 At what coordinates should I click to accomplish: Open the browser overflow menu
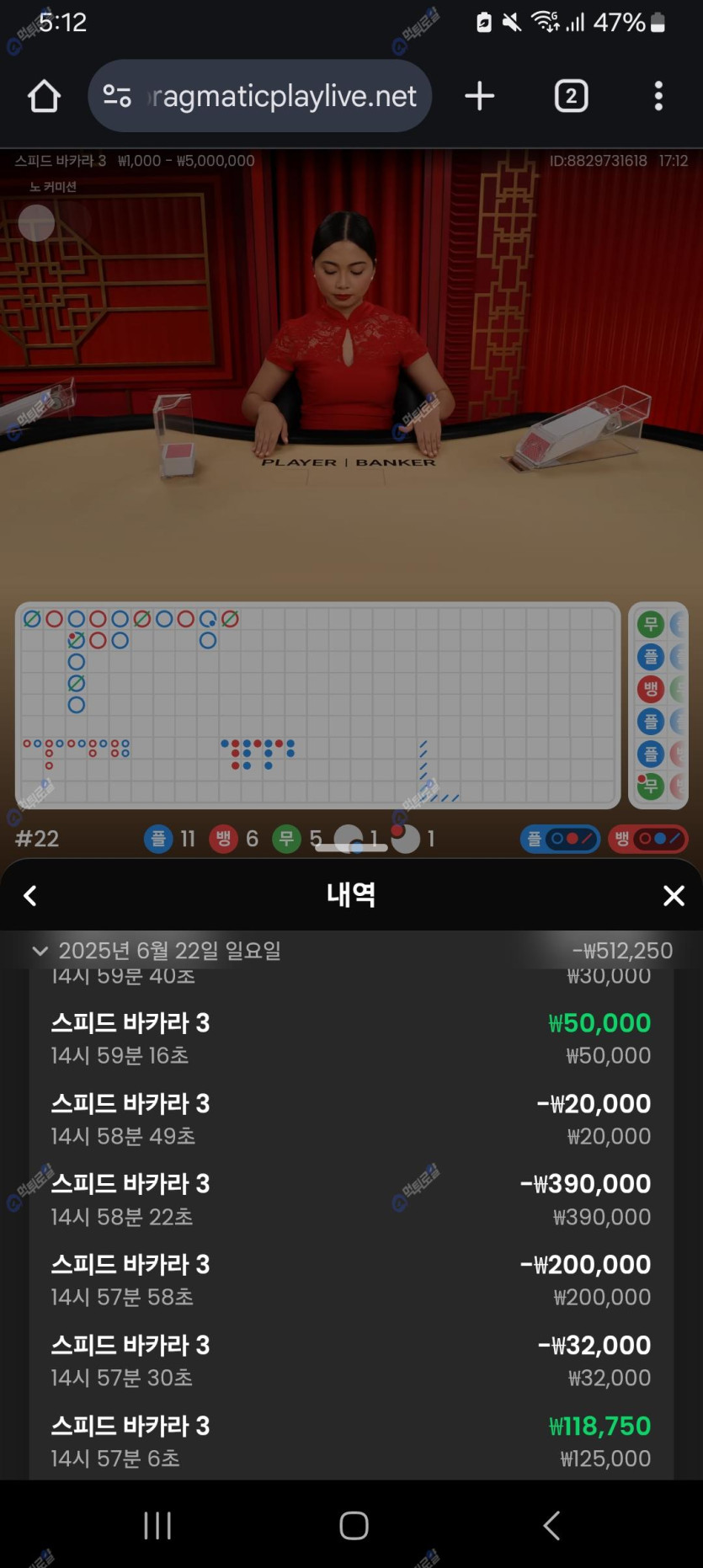[658, 96]
